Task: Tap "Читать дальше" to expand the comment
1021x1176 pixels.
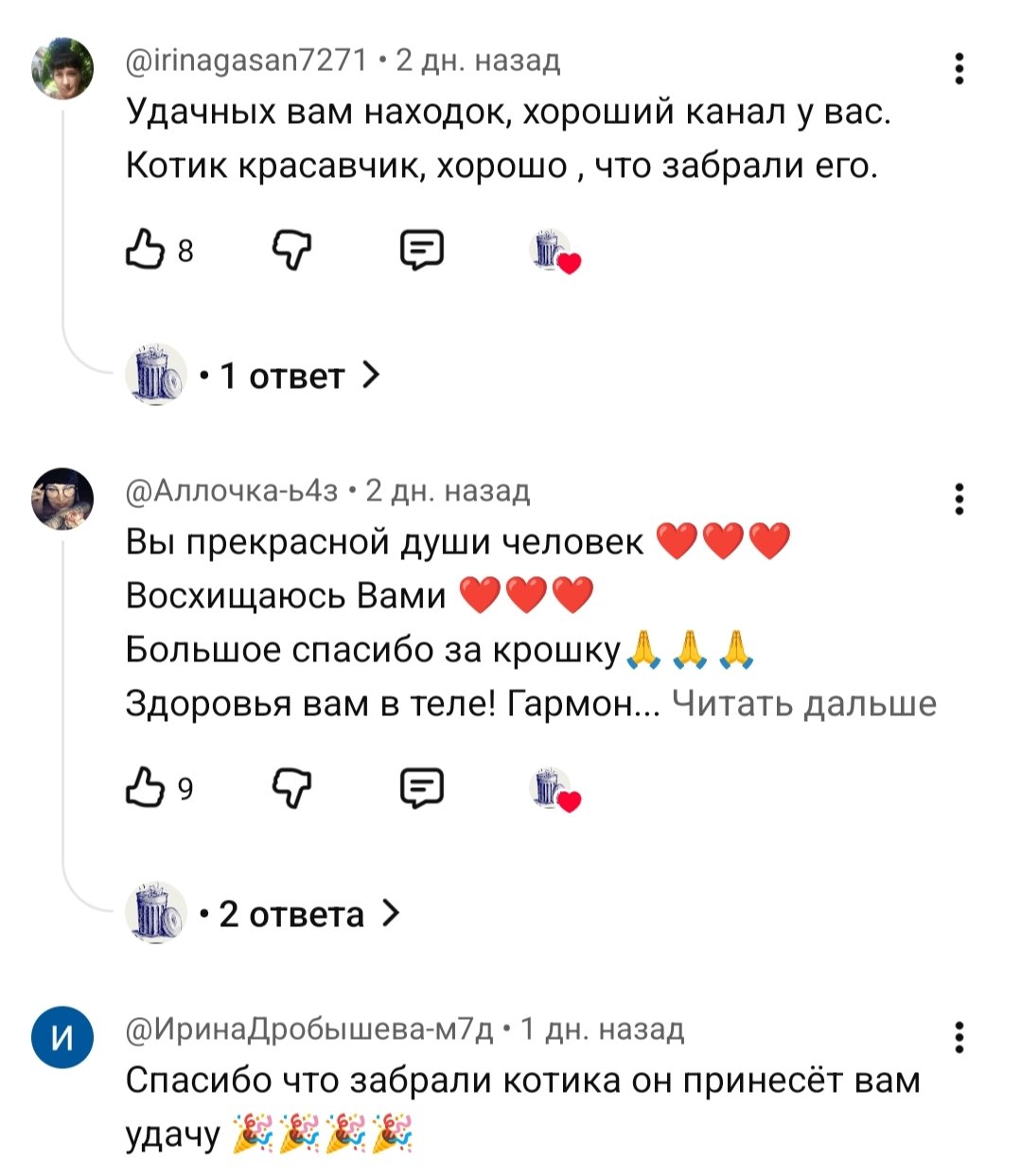Action: [803, 704]
